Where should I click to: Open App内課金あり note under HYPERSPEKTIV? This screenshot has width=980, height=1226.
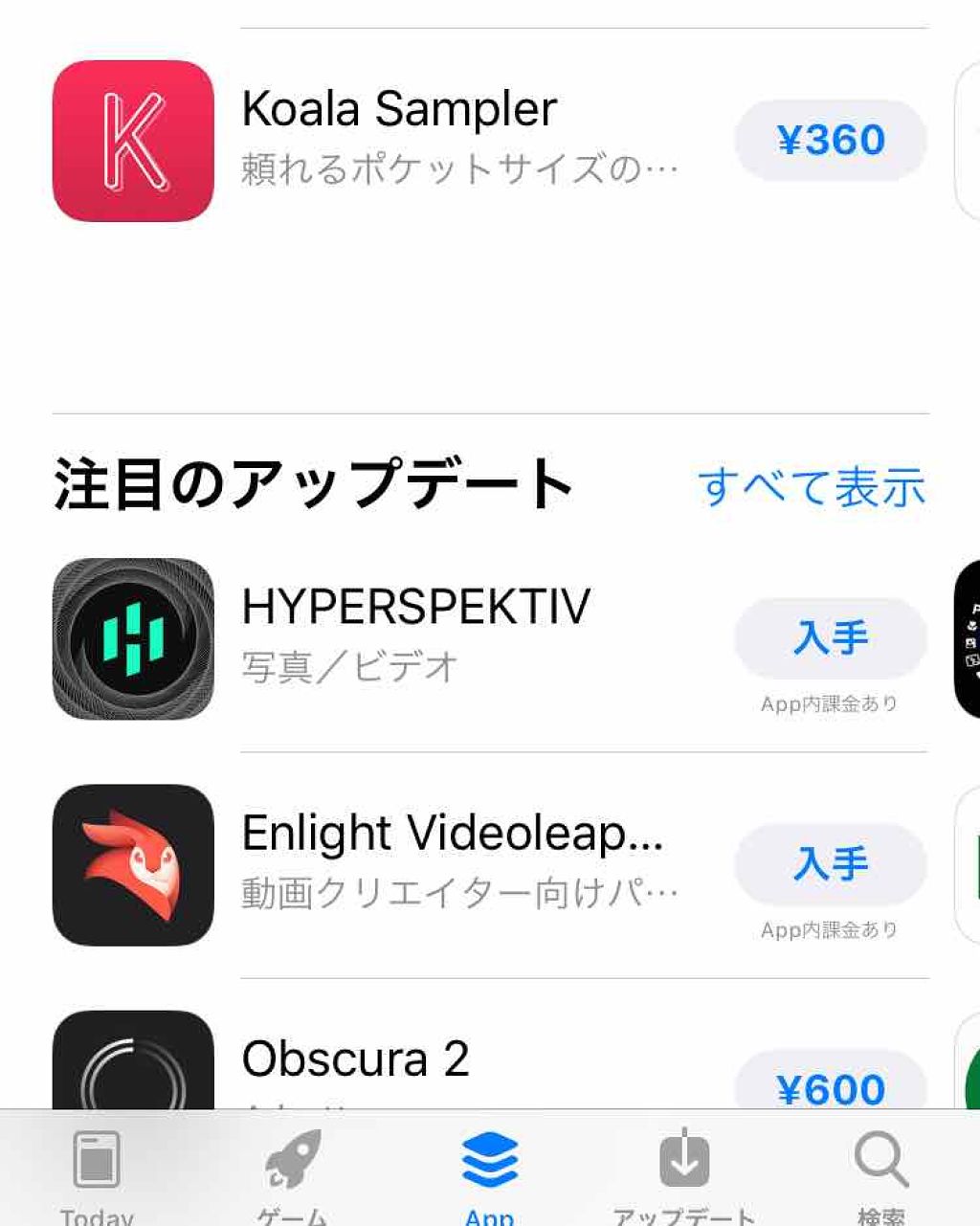(x=829, y=703)
